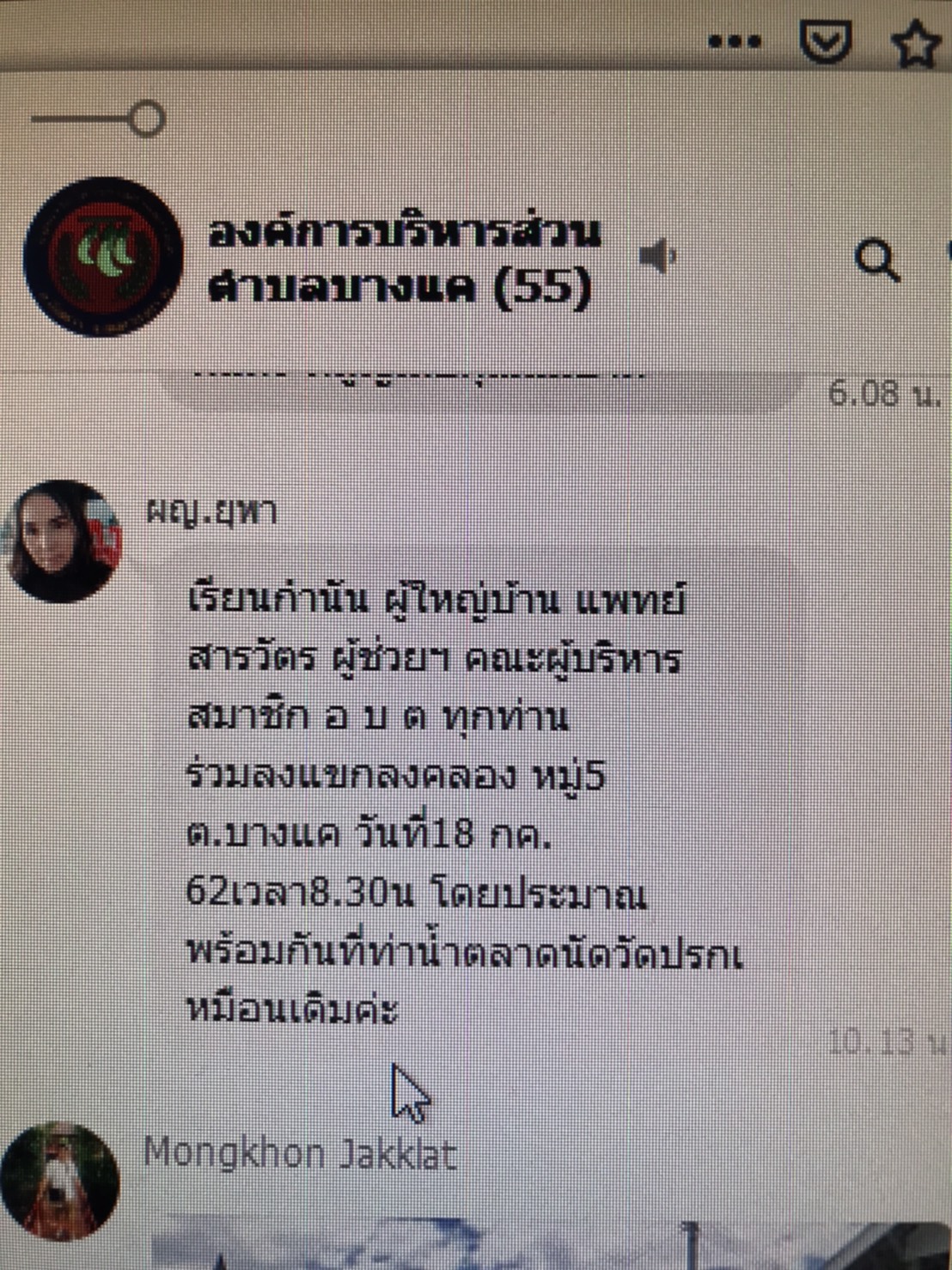Save page to Pocket
This screenshot has height=1270, width=952.
point(825,40)
